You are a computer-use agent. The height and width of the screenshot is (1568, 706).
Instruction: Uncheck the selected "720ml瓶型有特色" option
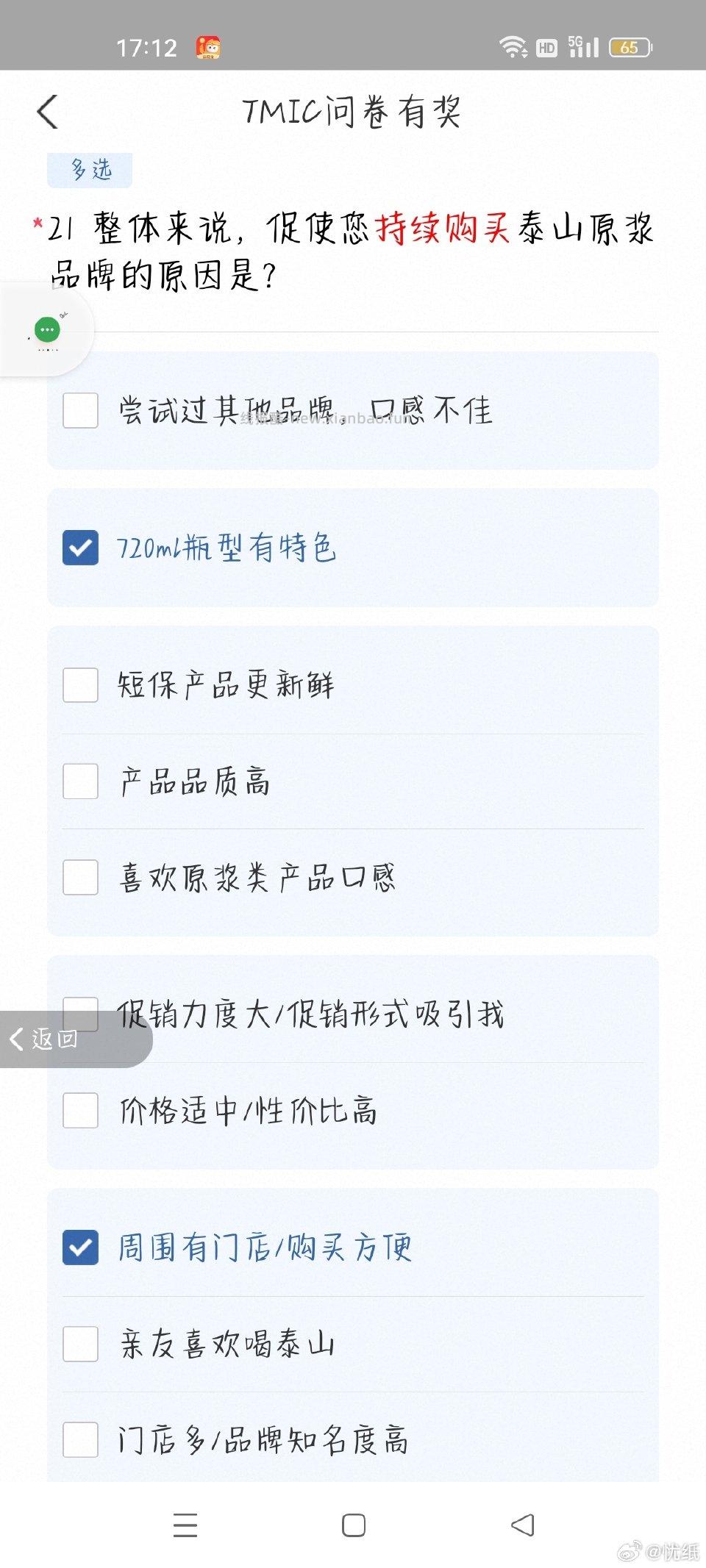pos(79,547)
